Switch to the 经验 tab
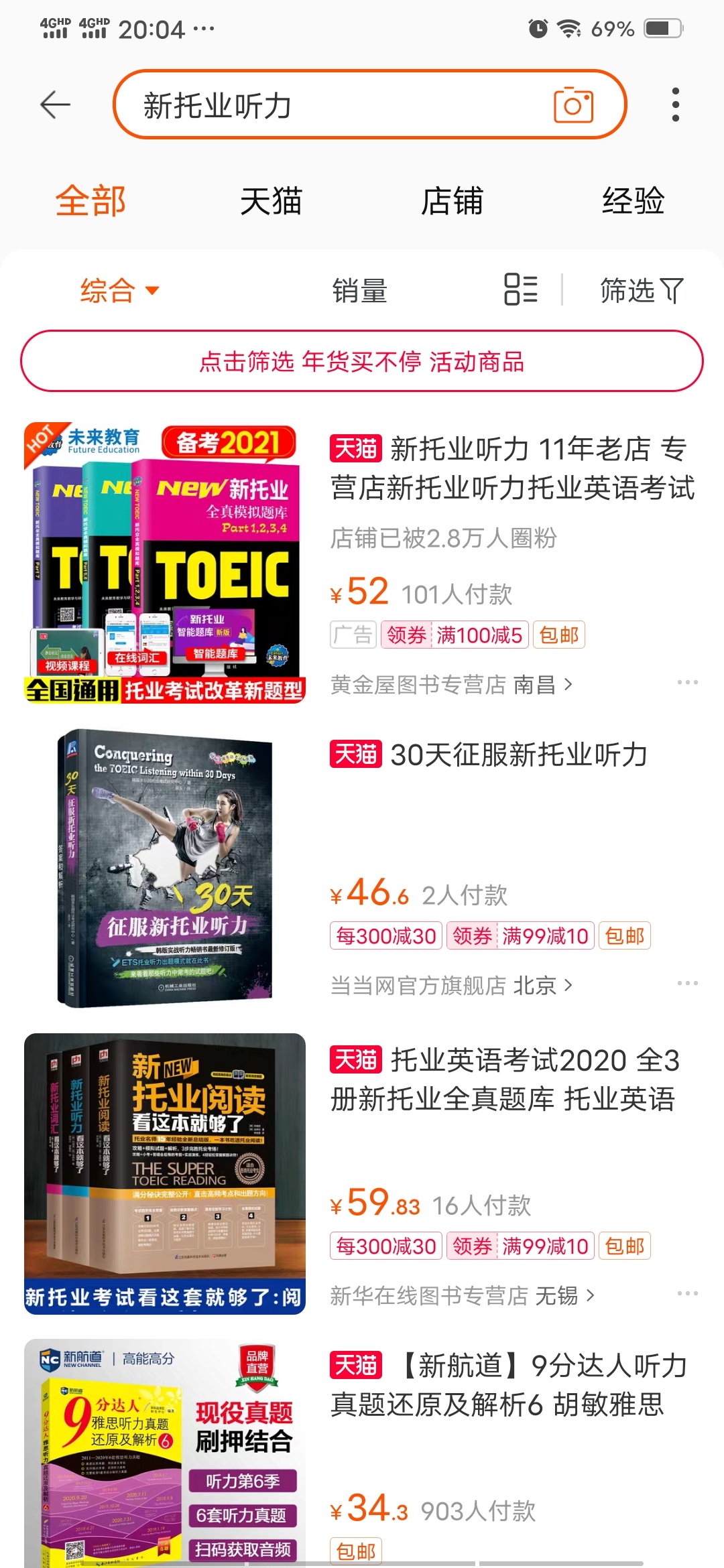This screenshot has height=1568, width=724. 633,201
